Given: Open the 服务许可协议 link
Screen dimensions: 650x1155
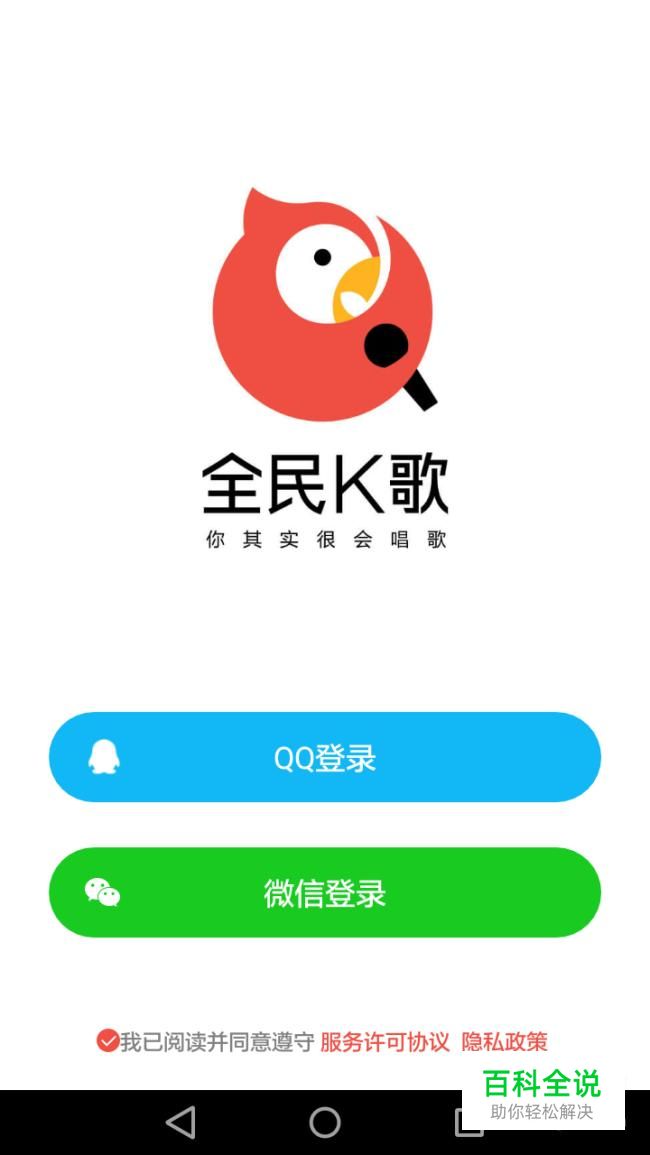Looking at the screenshot, I should [x=385, y=1042].
